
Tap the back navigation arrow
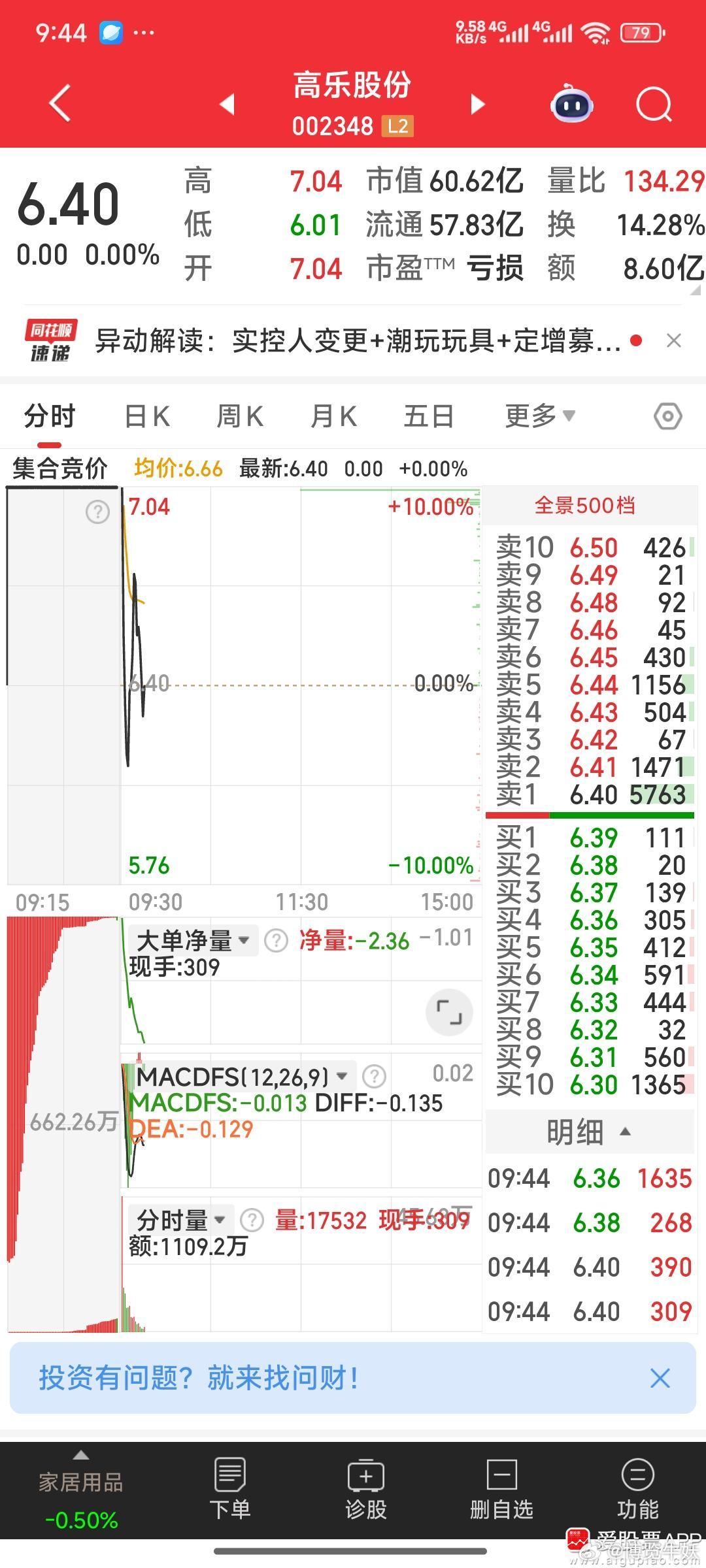point(59,103)
